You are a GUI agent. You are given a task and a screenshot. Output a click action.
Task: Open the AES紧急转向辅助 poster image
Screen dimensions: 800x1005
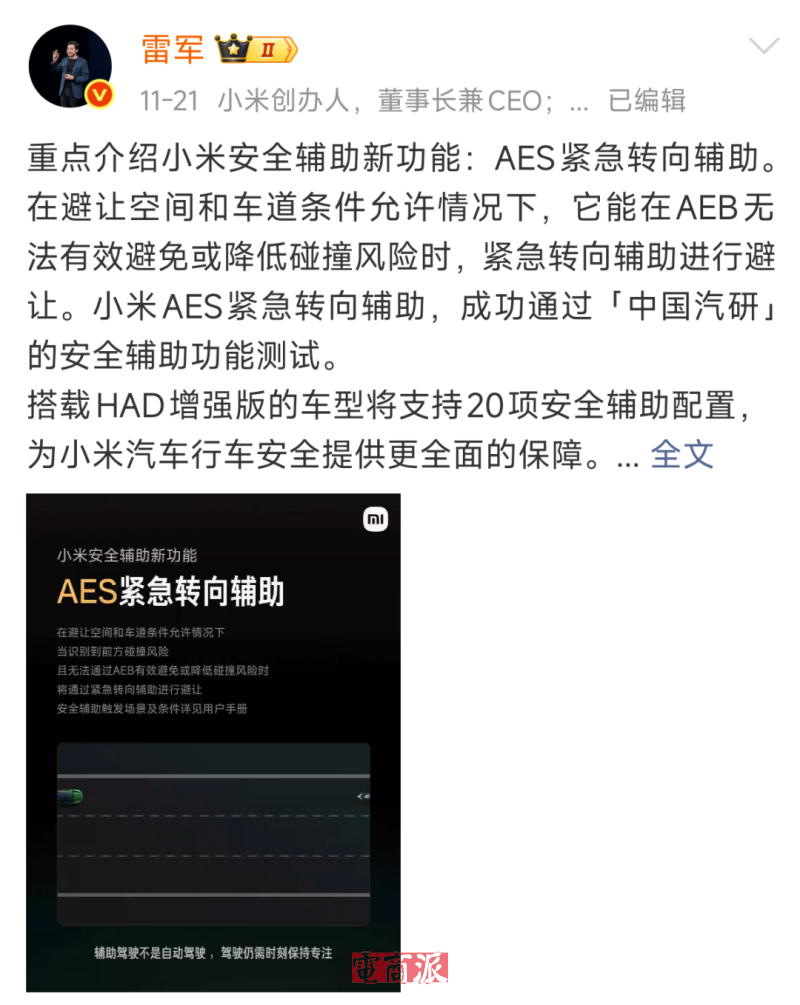[213, 741]
